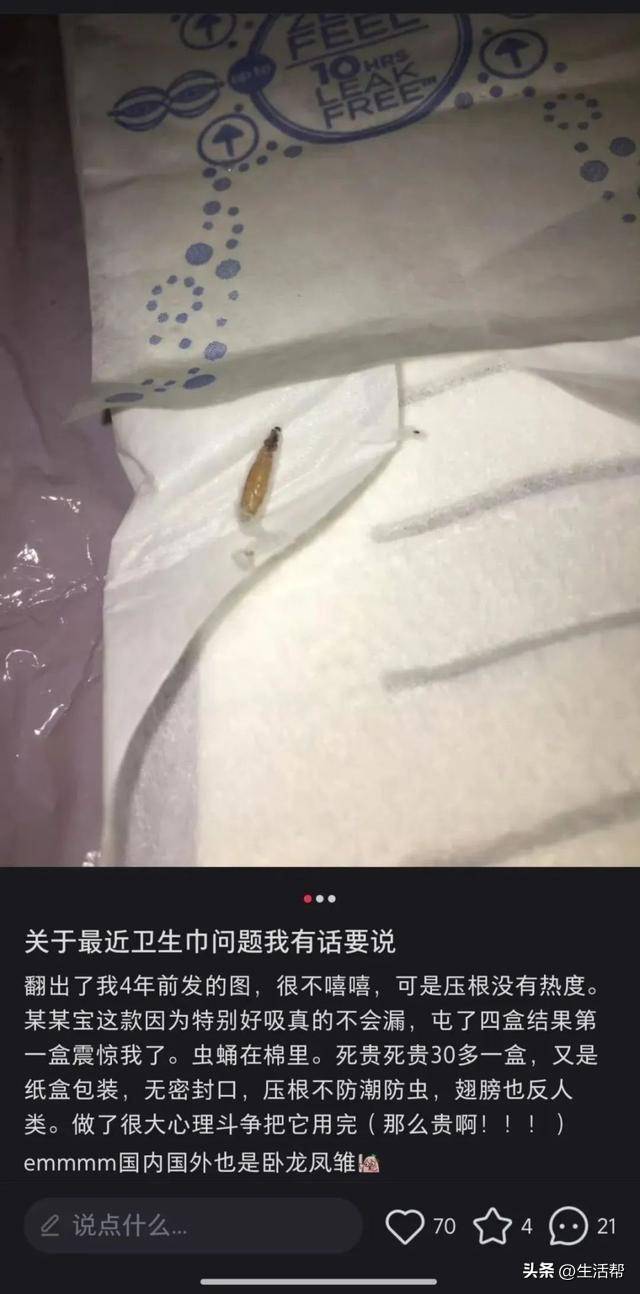640x1294 pixels.
Task: Like this post with the heart icon
Action: click(x=404, y=1226)
